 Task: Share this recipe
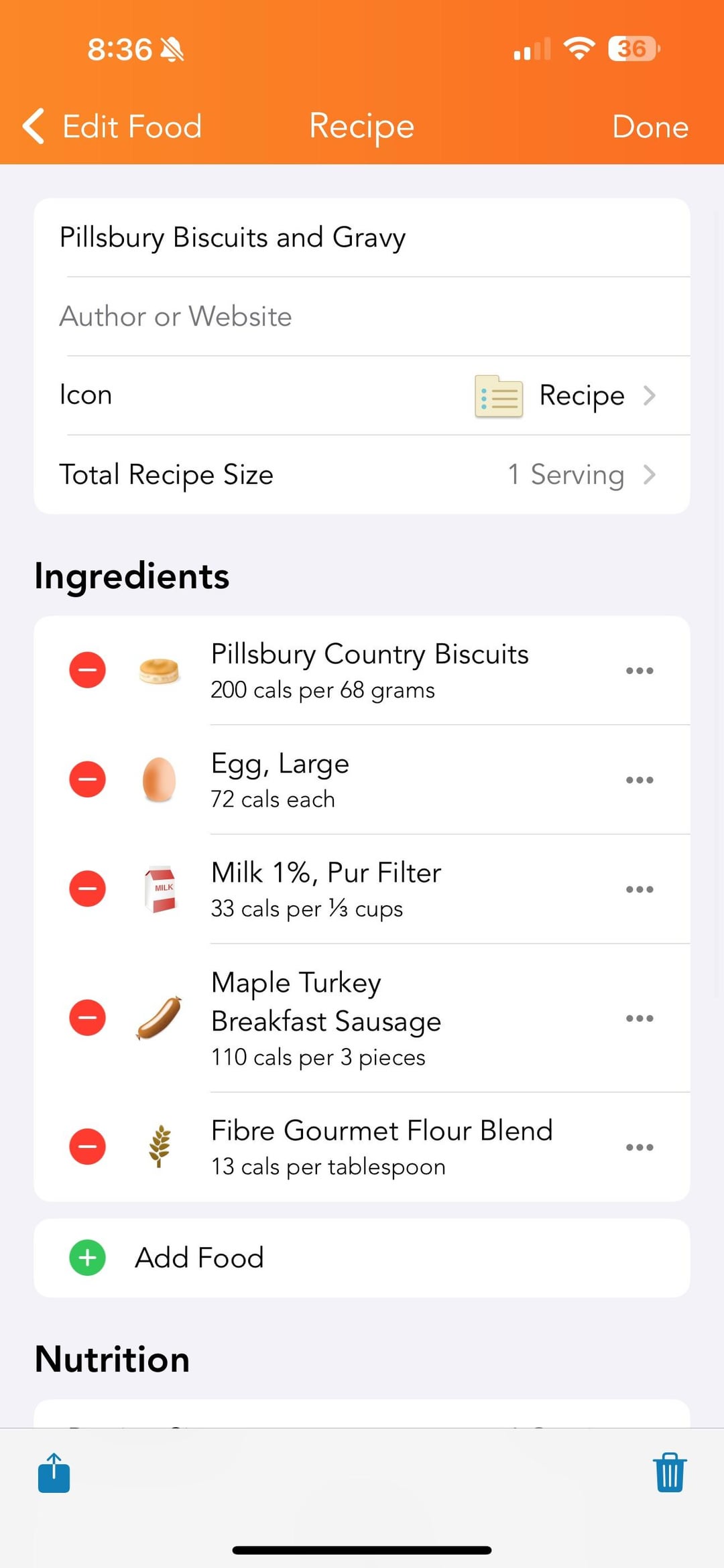(x=54, y=1473)
